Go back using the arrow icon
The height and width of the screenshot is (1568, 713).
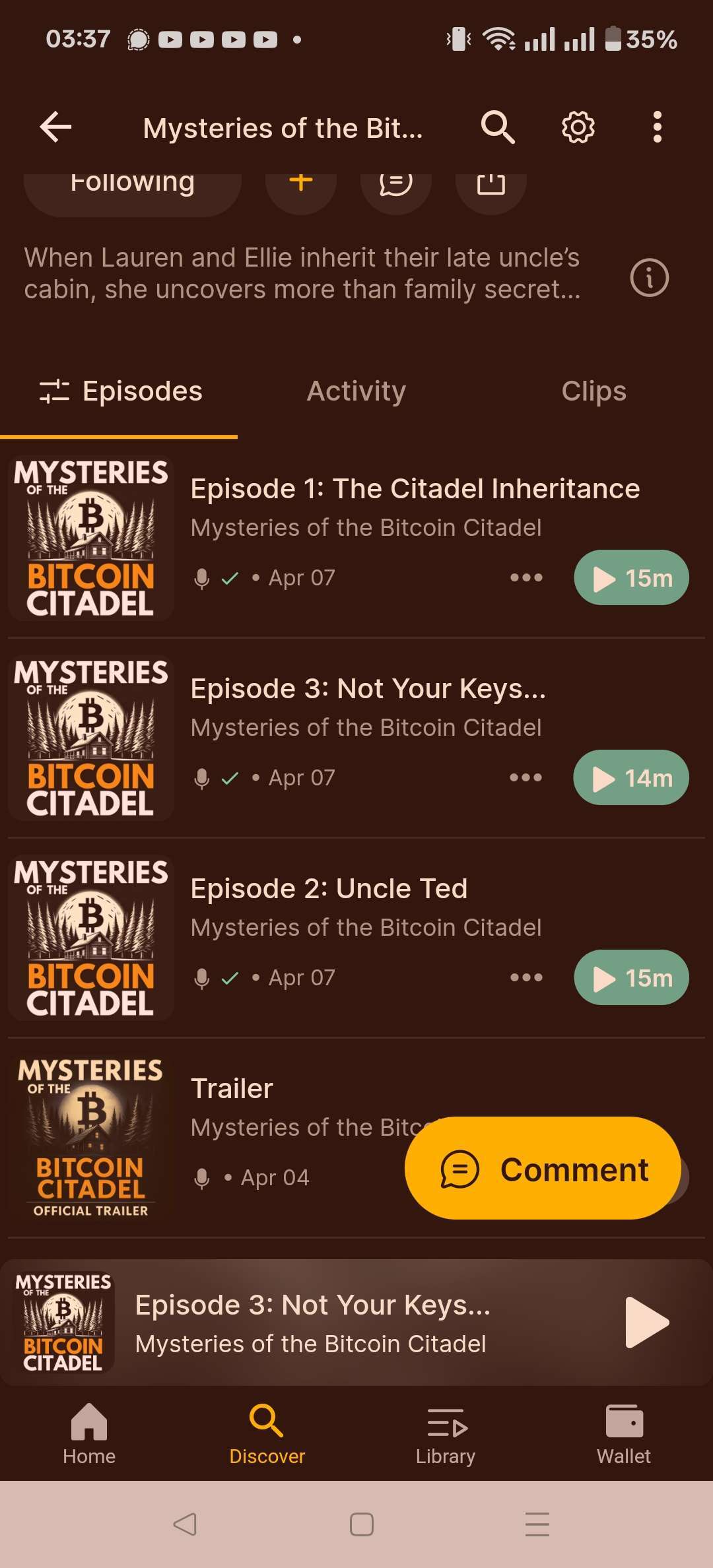55,127
